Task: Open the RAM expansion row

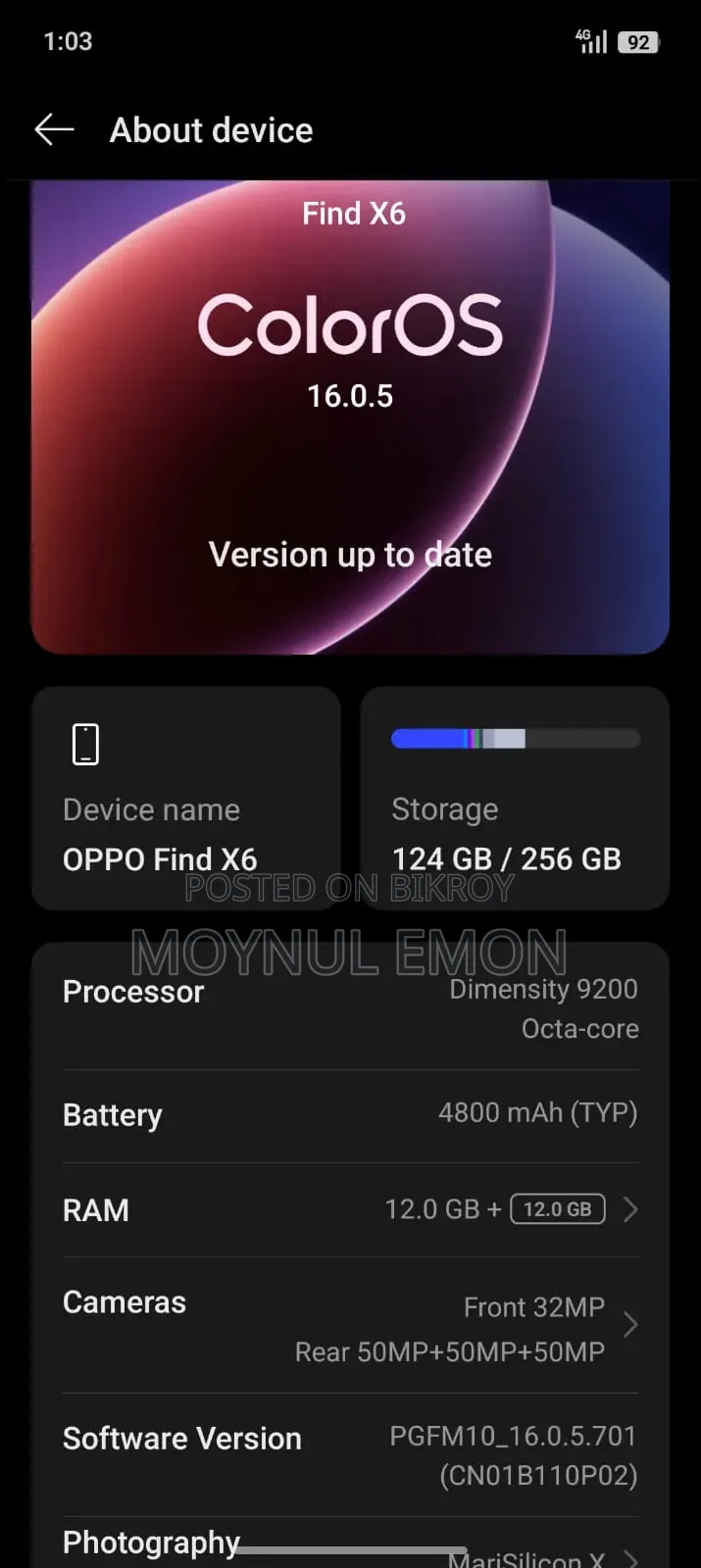Action: click(x=350, y=1209)
